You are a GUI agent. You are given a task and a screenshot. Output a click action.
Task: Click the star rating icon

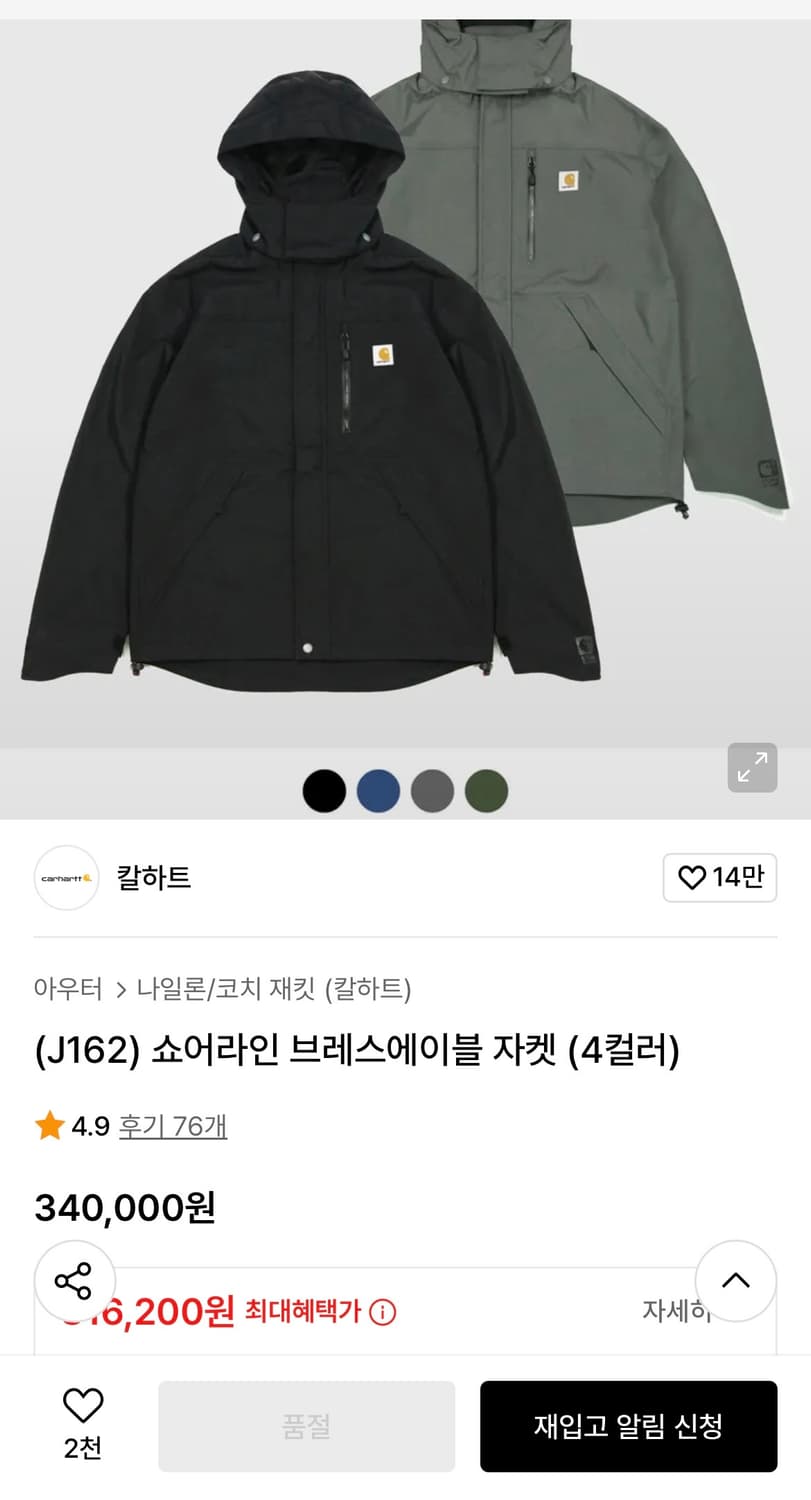(x=50, y=1125)
